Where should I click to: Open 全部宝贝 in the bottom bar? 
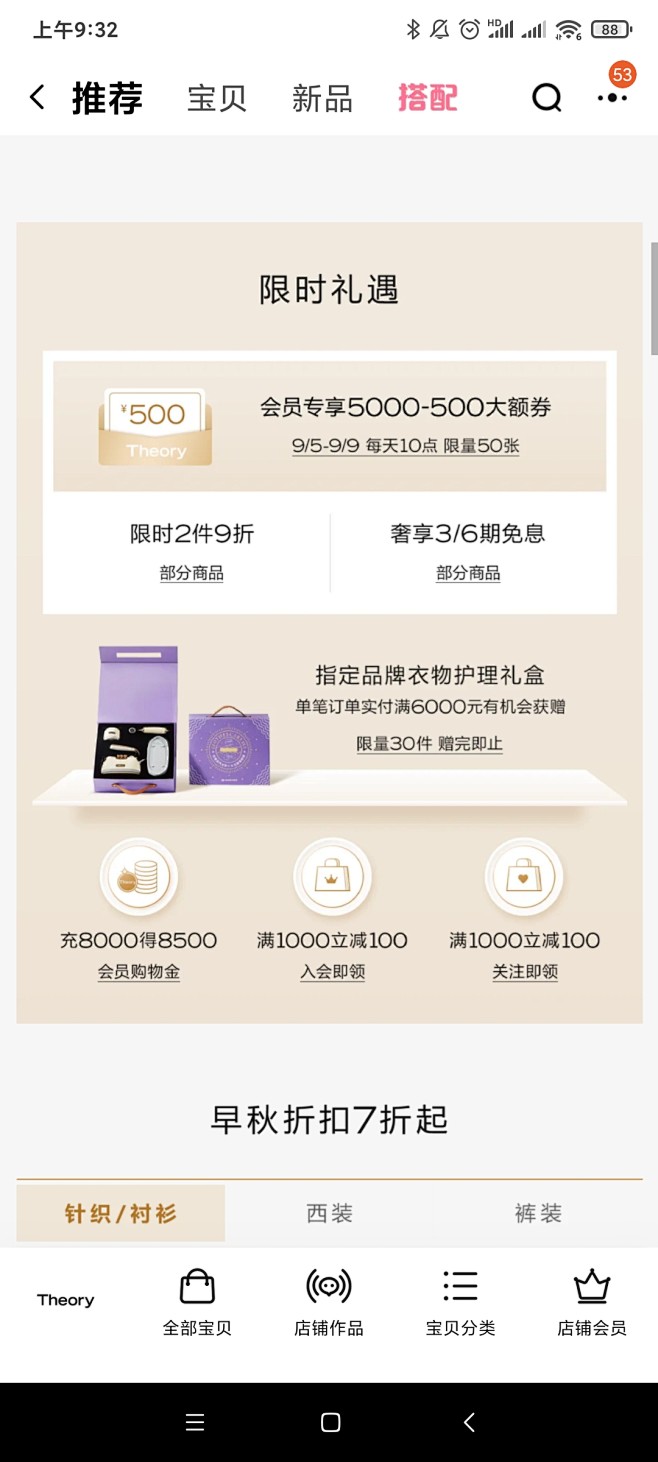click(197, 1301)
